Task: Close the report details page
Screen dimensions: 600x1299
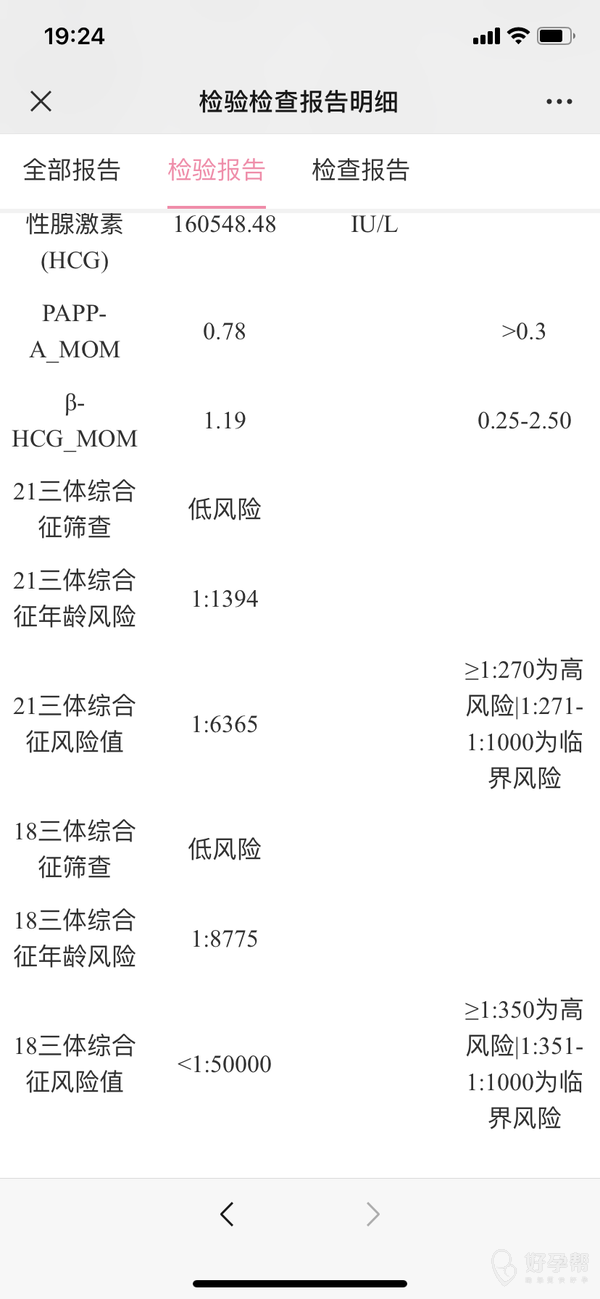Action: [x=41, y=101]
